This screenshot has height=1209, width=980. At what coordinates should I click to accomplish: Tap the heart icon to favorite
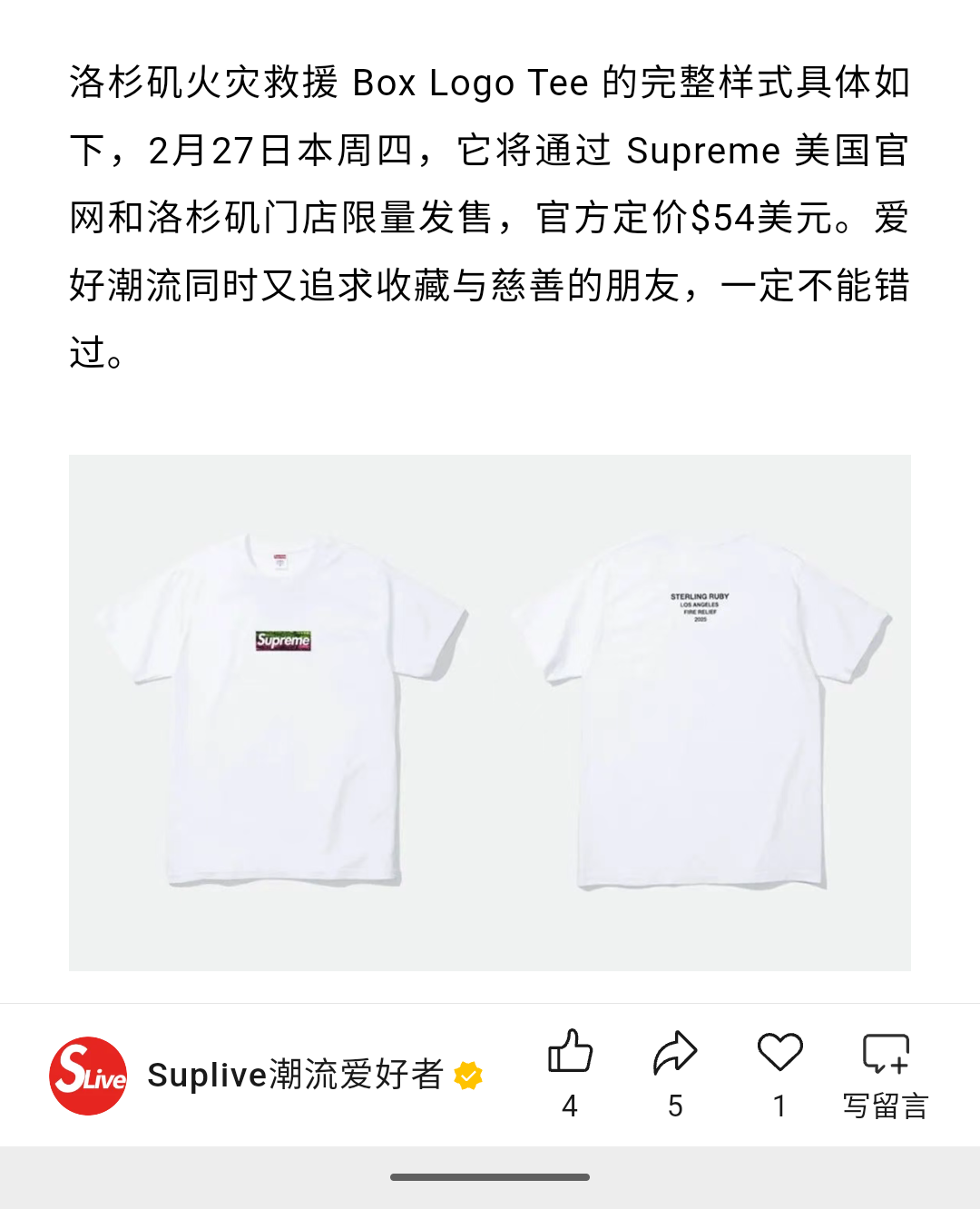click(x=779, y=1053)
